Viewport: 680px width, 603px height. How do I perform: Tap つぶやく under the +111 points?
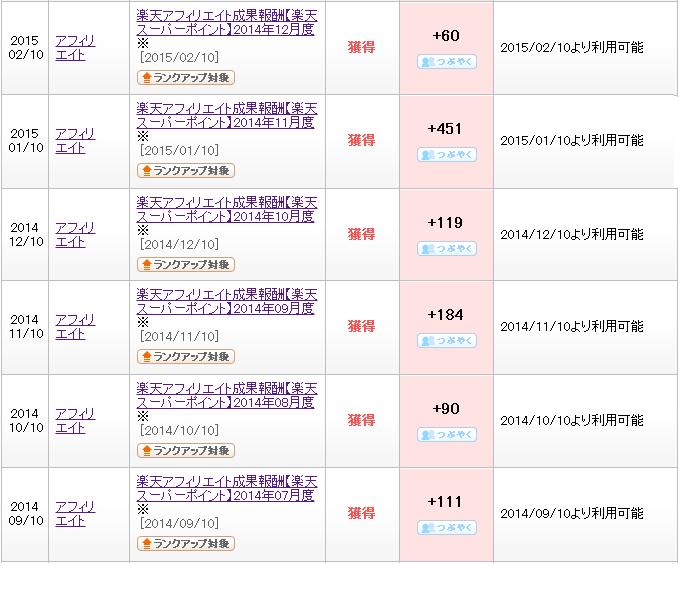pyautogui.click(x=446, y=528)
